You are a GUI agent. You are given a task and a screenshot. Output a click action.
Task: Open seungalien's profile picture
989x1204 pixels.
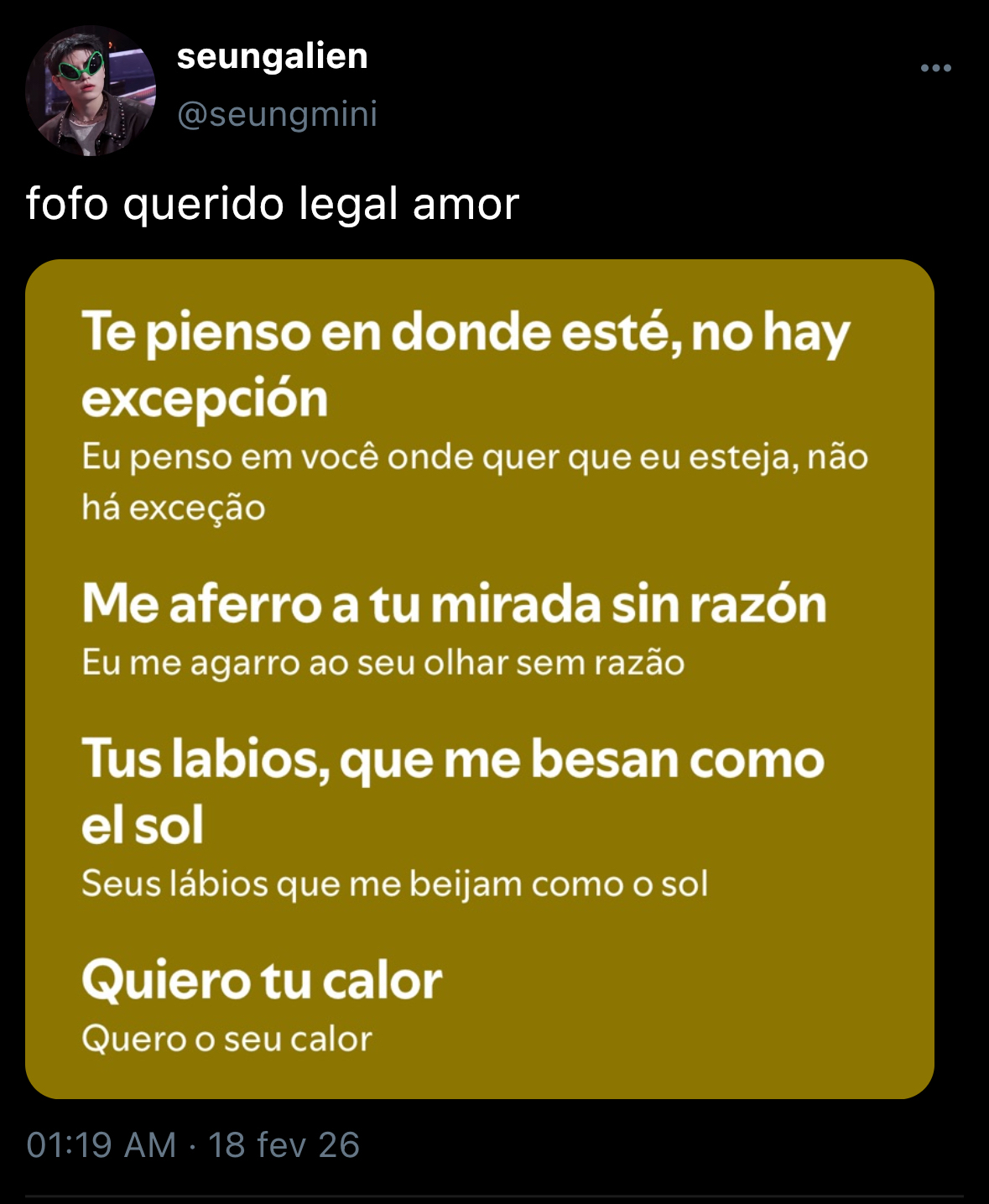click(91, 91)
